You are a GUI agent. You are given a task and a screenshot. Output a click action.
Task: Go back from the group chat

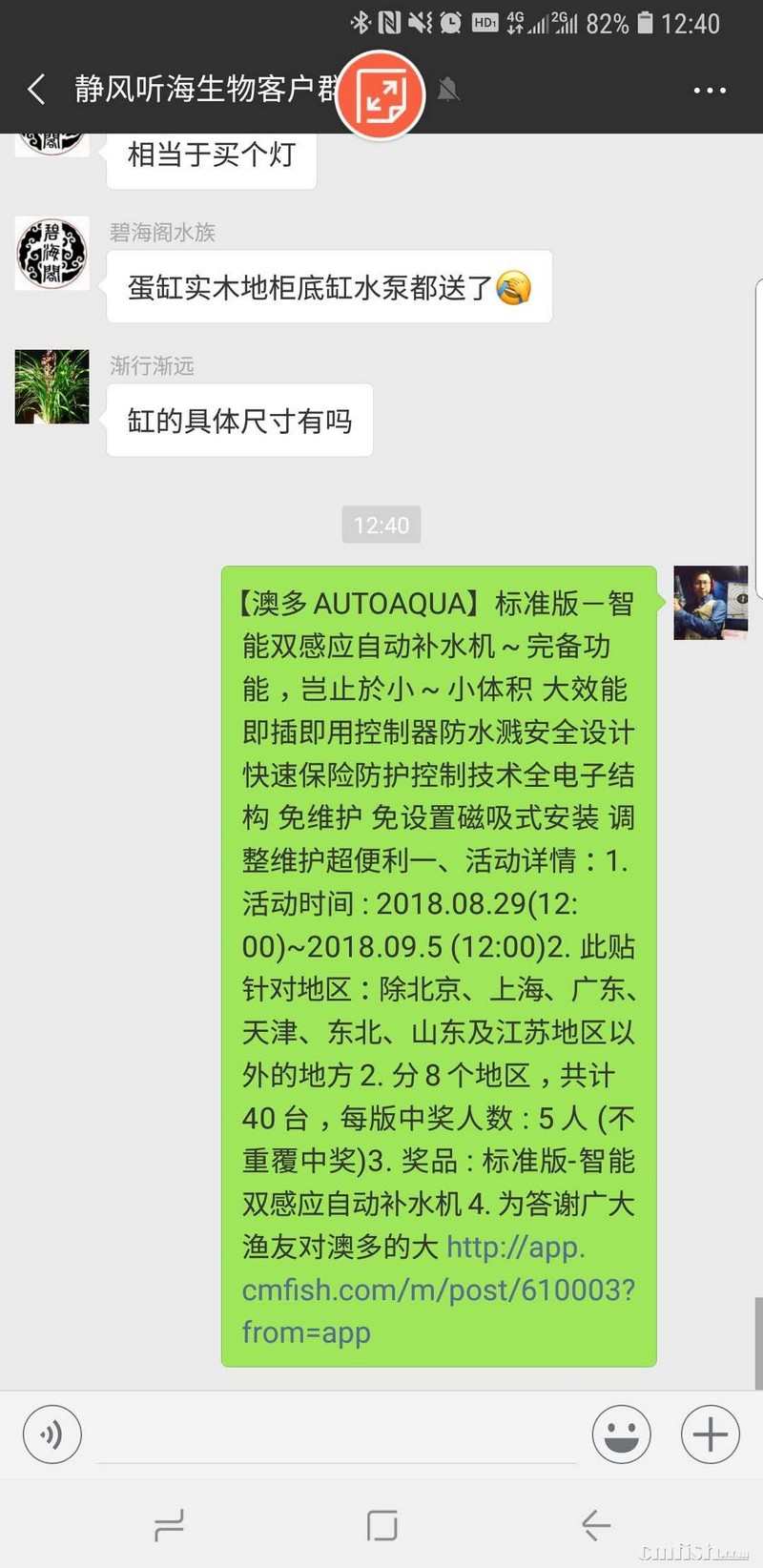click(36, 90)
